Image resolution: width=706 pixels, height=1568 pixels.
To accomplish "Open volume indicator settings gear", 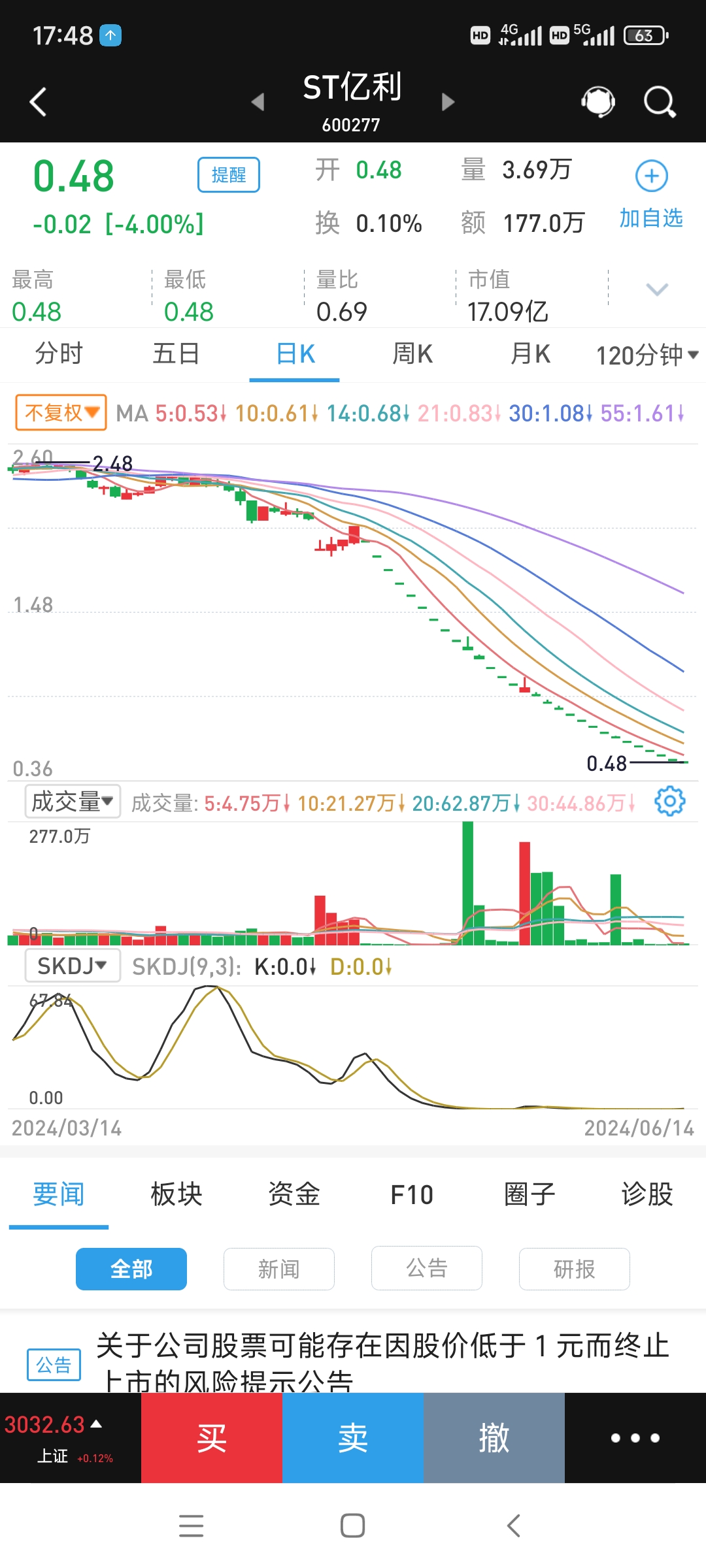I will point(674,802).
